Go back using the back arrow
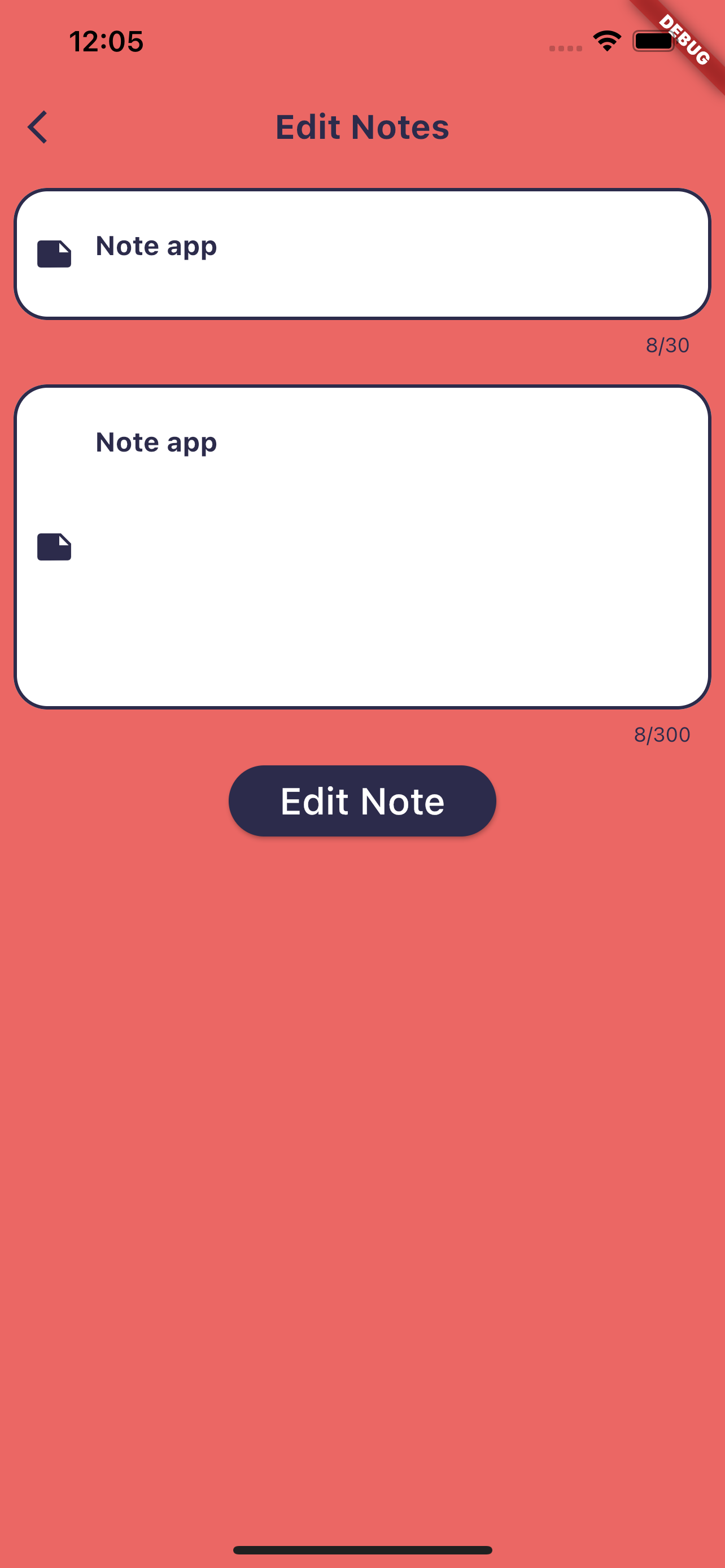The image size is (725, 1568). pyautogui.click(x=38, y=127)
